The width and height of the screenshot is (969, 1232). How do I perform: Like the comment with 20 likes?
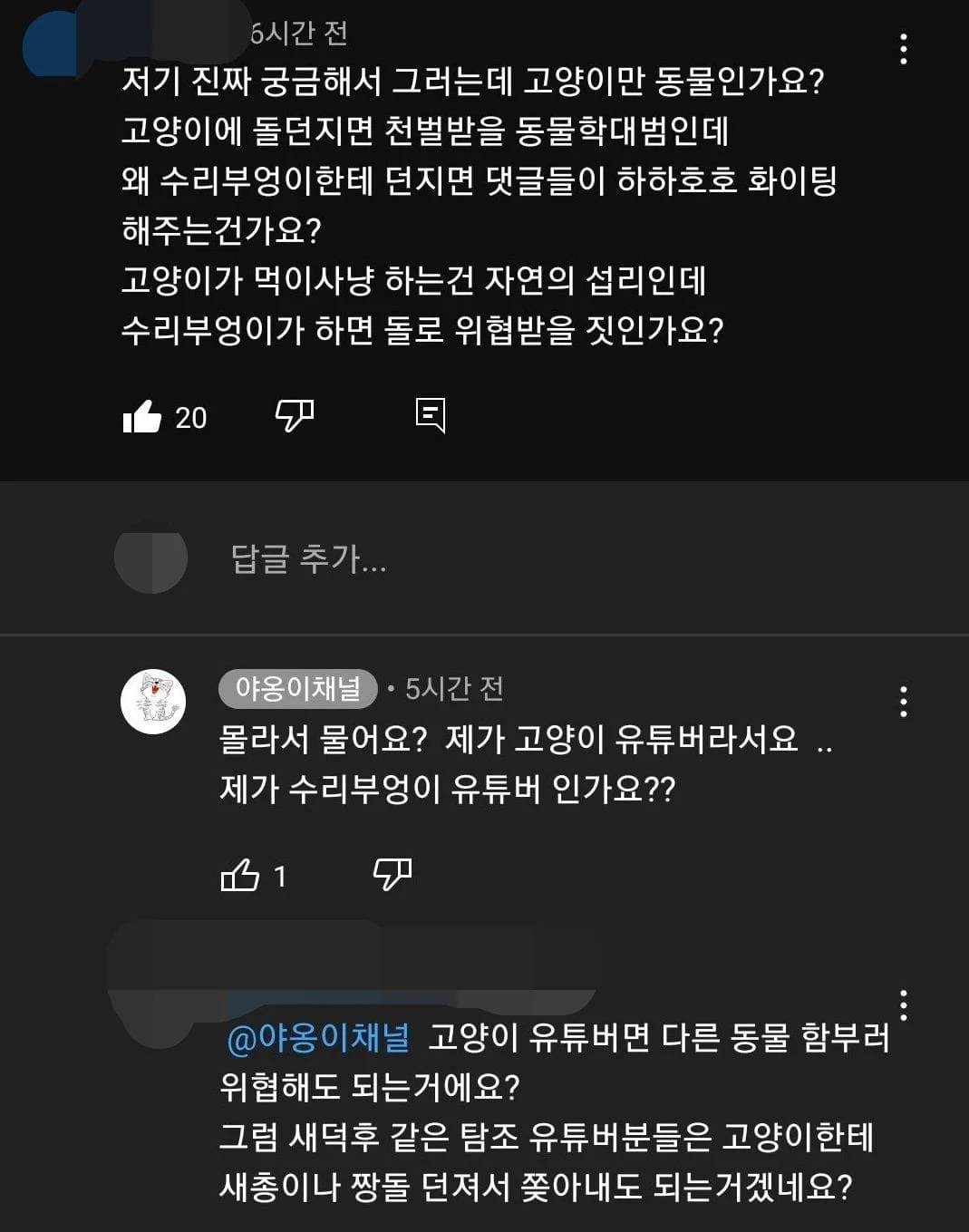coord(142,417)
